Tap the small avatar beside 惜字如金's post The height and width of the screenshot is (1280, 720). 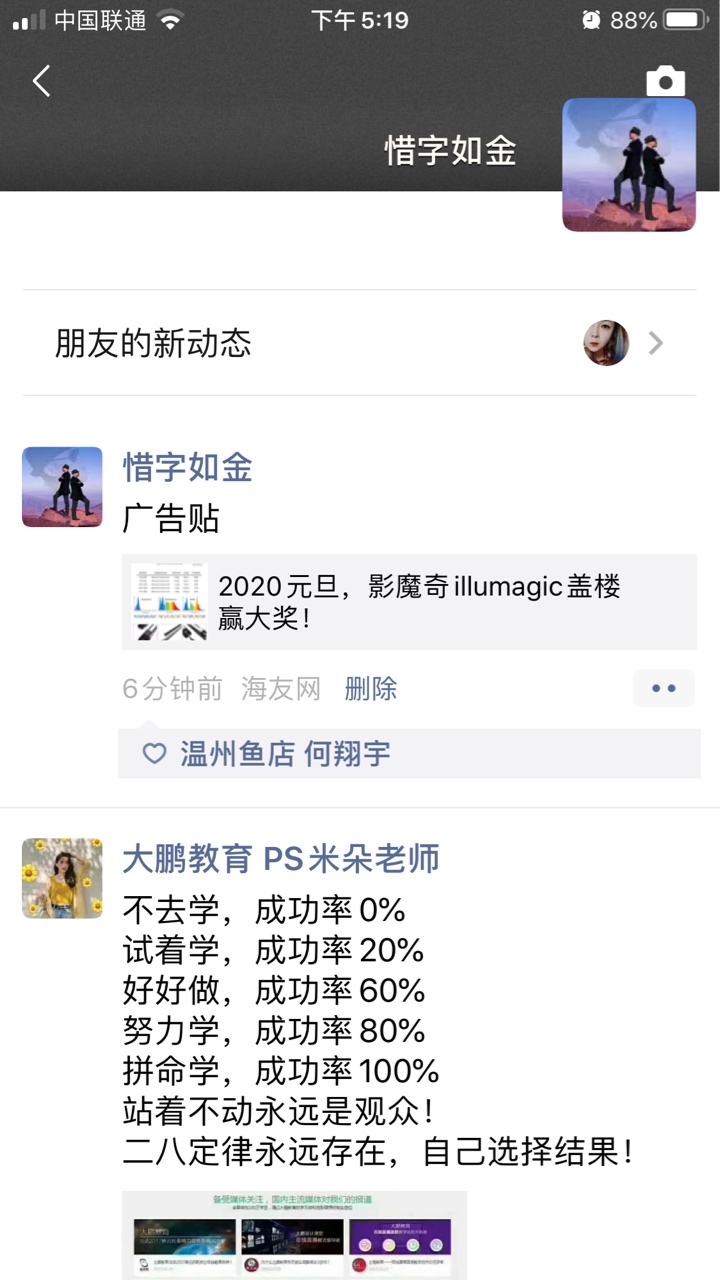point(62,487)
